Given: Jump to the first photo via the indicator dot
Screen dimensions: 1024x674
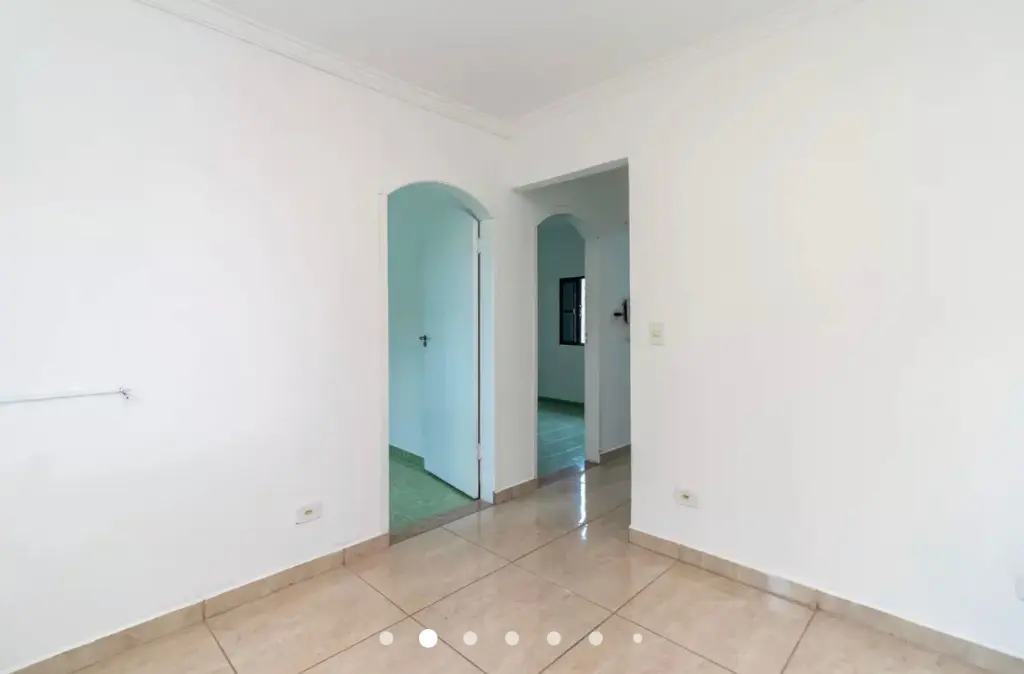Looking at the screenshot, I should tap(386, 638).
